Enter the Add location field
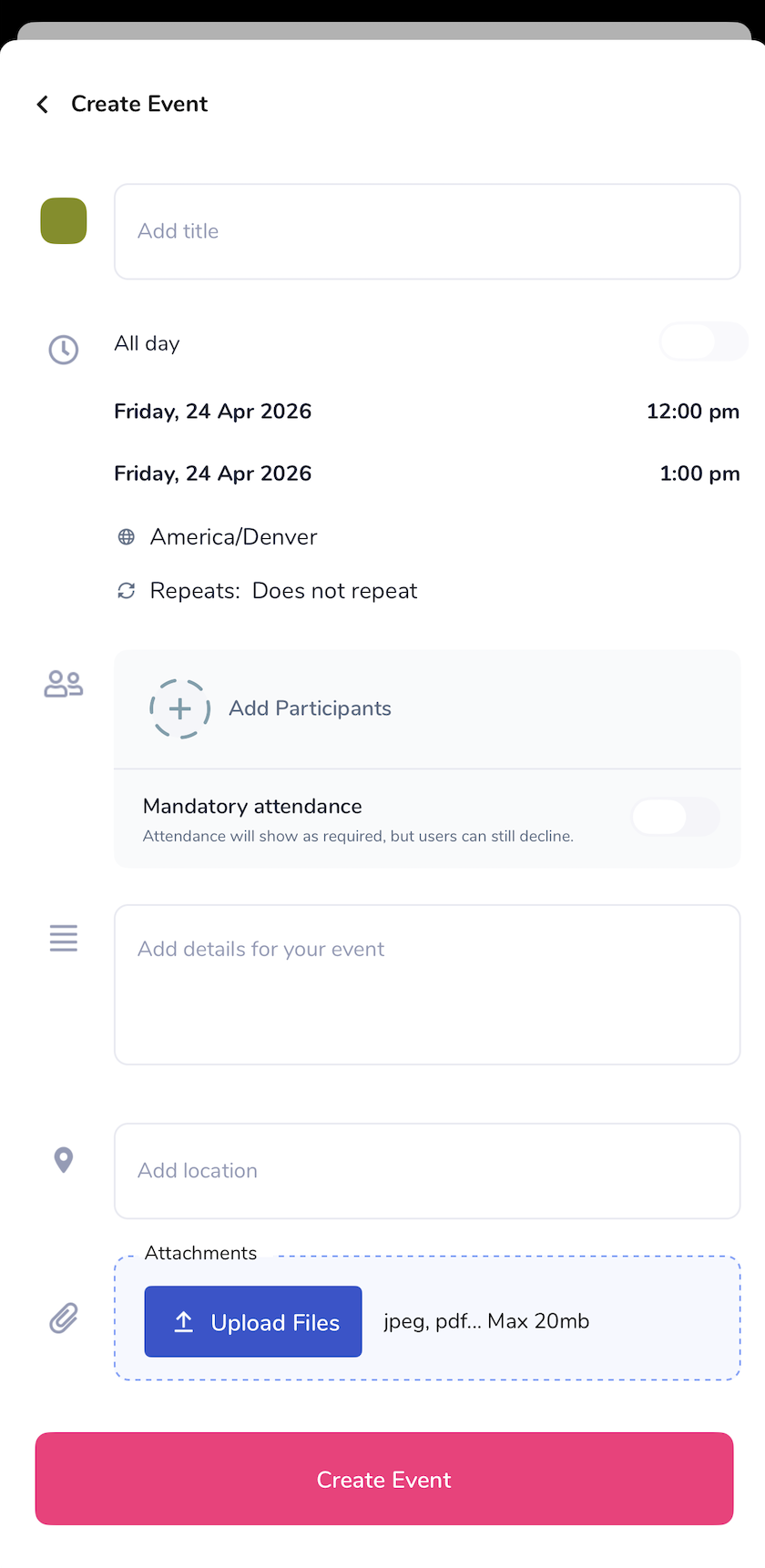This screenshot has width=765, height=1568. (426, 1171)
